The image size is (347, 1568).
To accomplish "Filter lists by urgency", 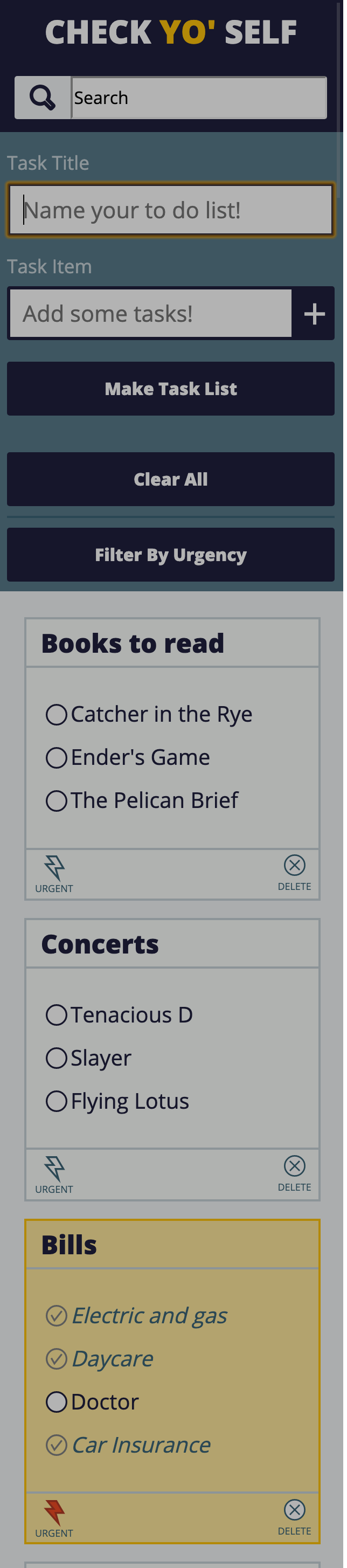I will tap(170, 555).
